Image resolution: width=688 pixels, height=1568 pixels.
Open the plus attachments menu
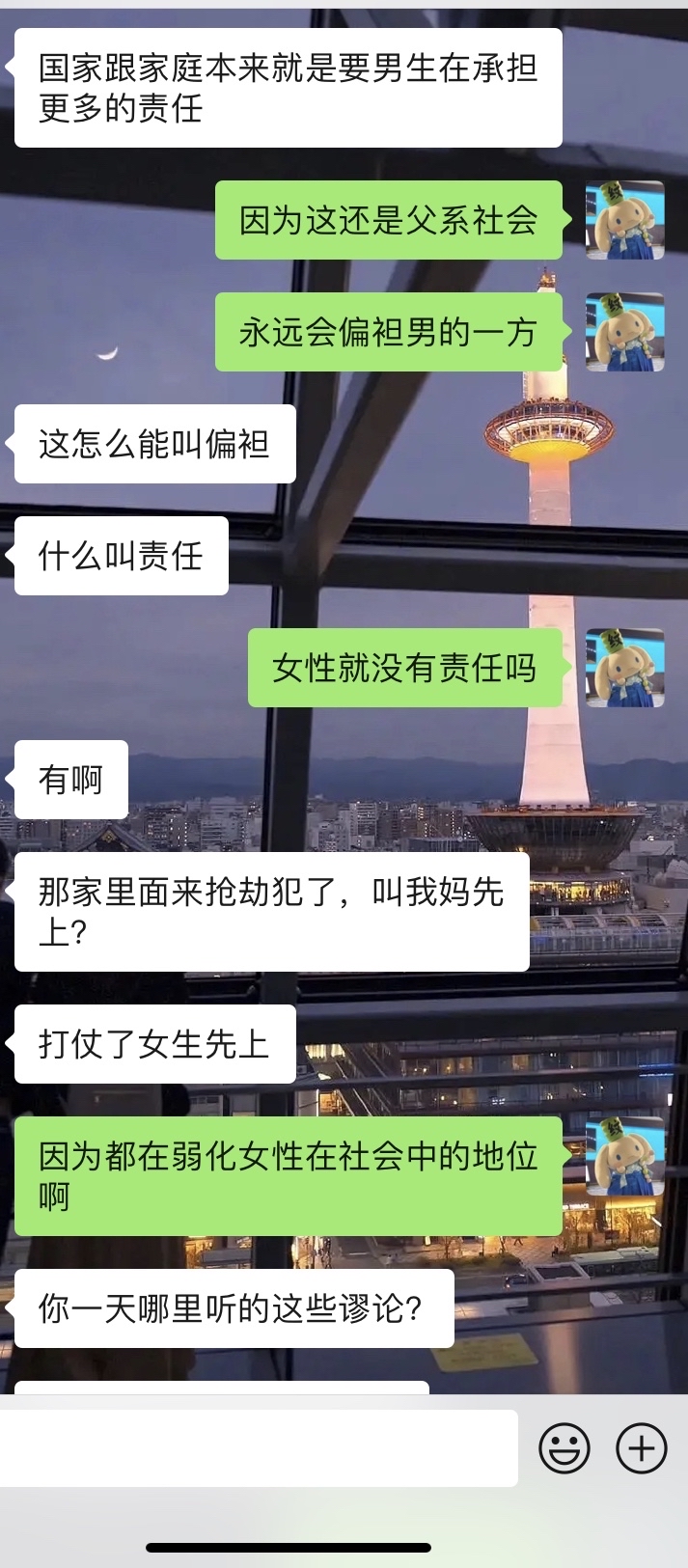click(x=642, y=1447)
